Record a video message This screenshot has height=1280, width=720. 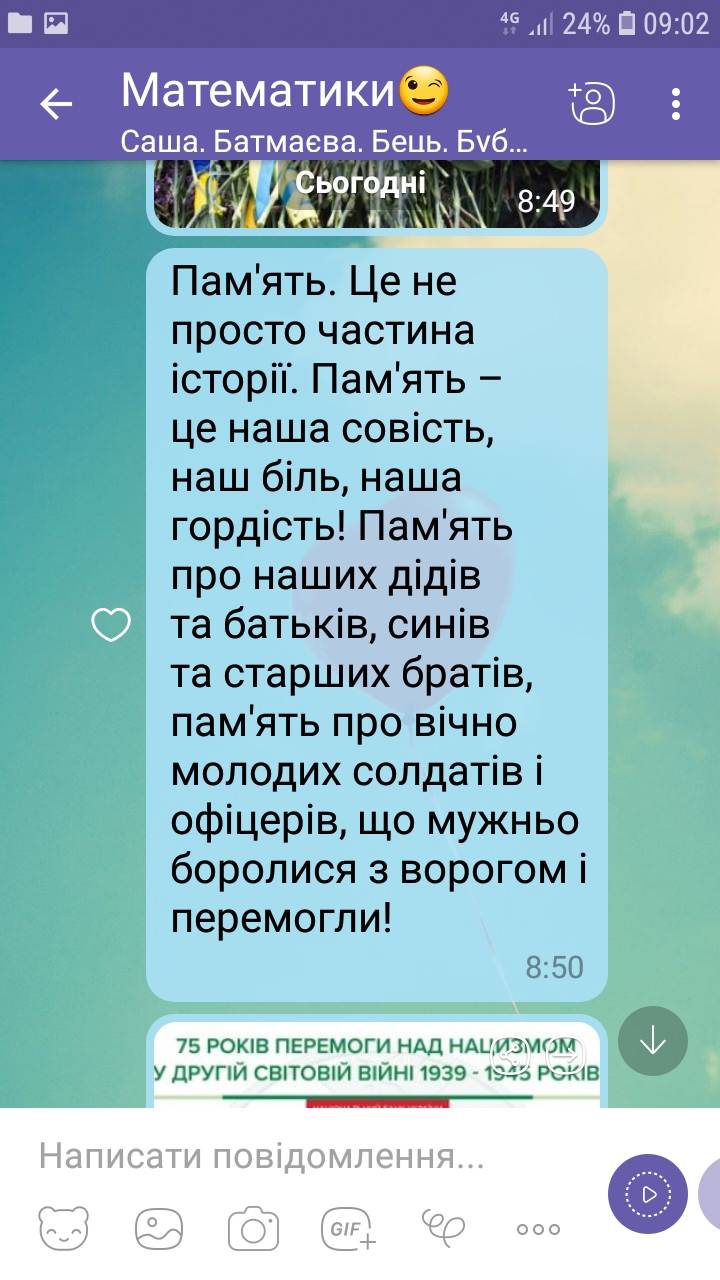click(x=648, y=1194)
